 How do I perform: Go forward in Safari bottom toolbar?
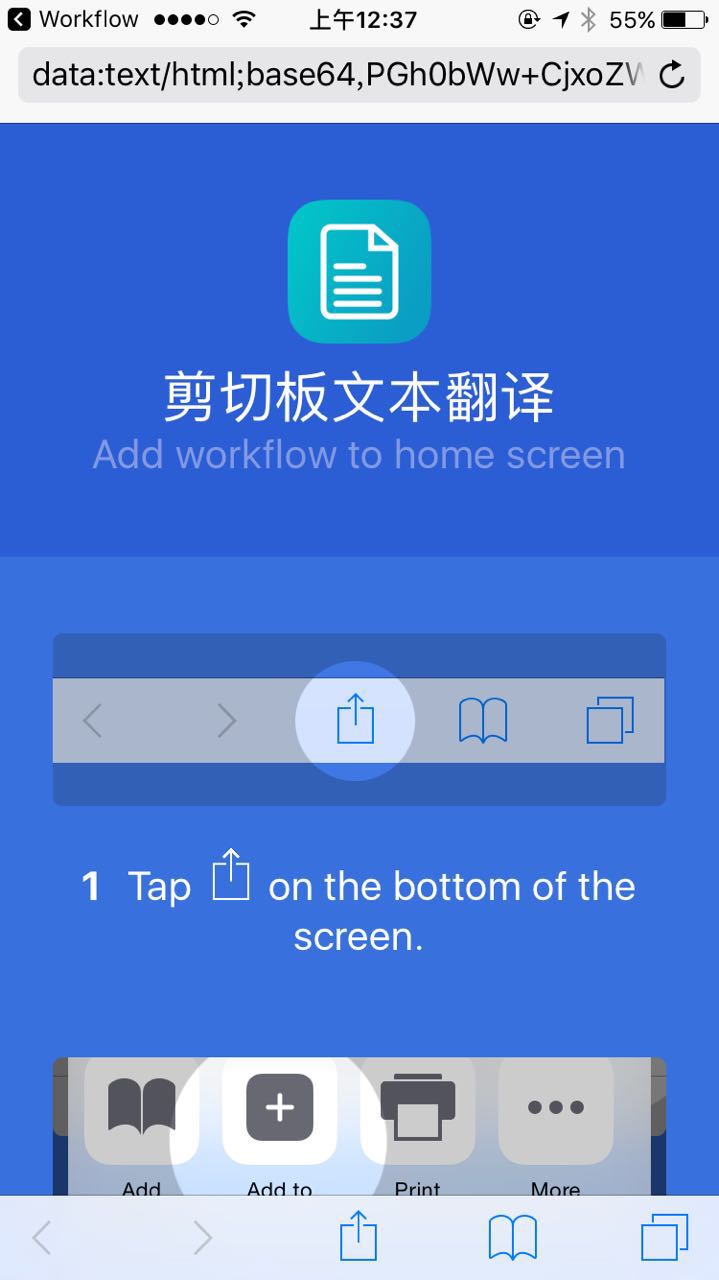point(202,1238)
